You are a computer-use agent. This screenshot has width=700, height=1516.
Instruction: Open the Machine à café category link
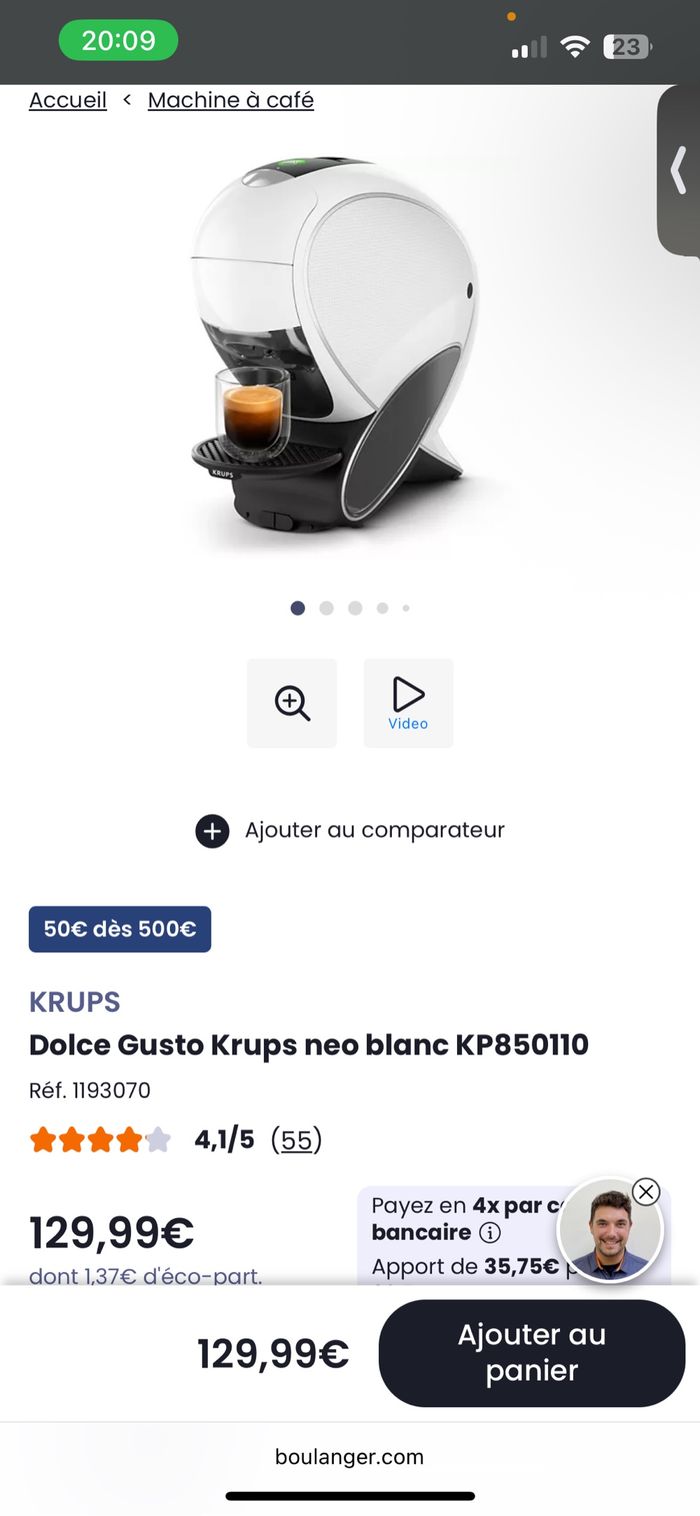tap(231, 100)
